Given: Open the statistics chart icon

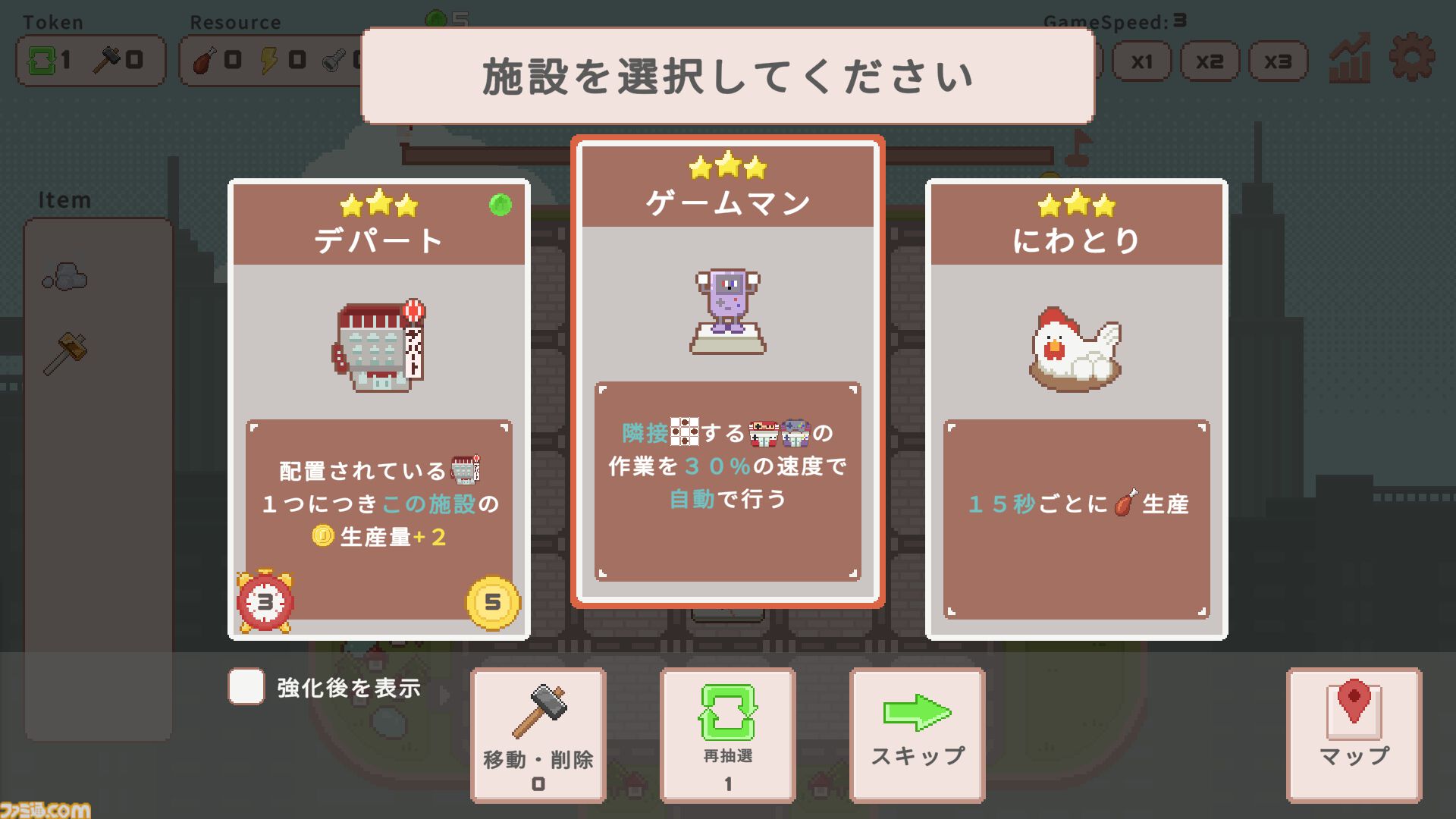Looking at the screenshot, I should (x=1350, y=59).
